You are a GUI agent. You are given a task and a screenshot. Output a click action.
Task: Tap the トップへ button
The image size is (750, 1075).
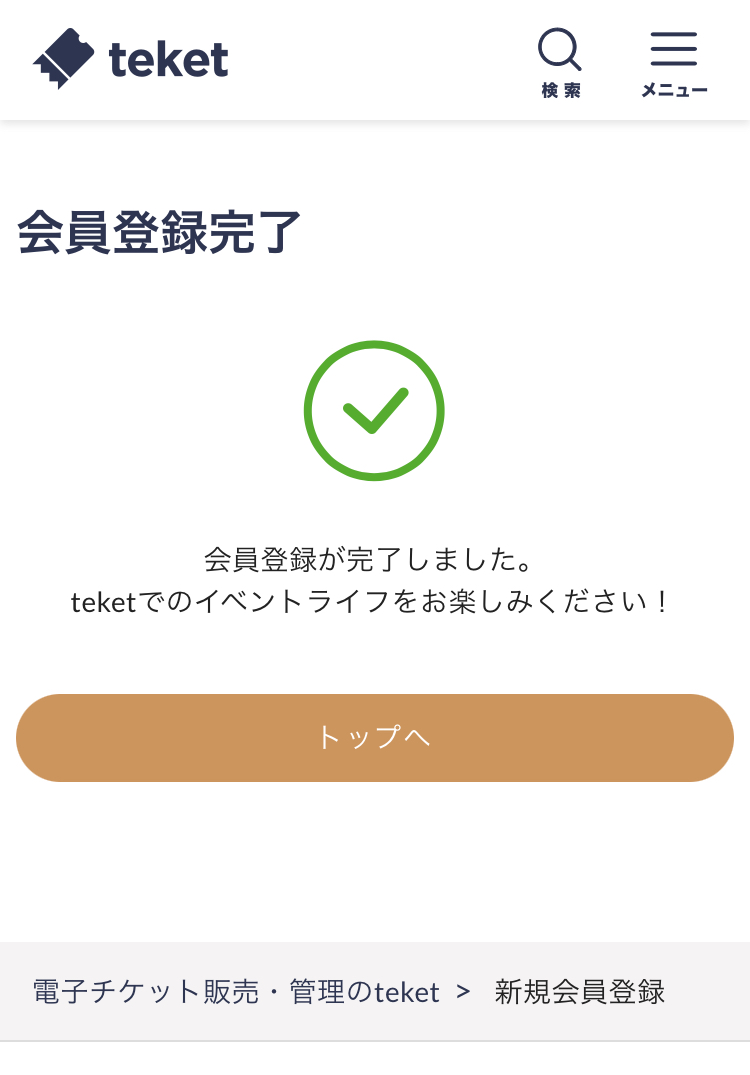pyautogui.click(x=375, y=738)
